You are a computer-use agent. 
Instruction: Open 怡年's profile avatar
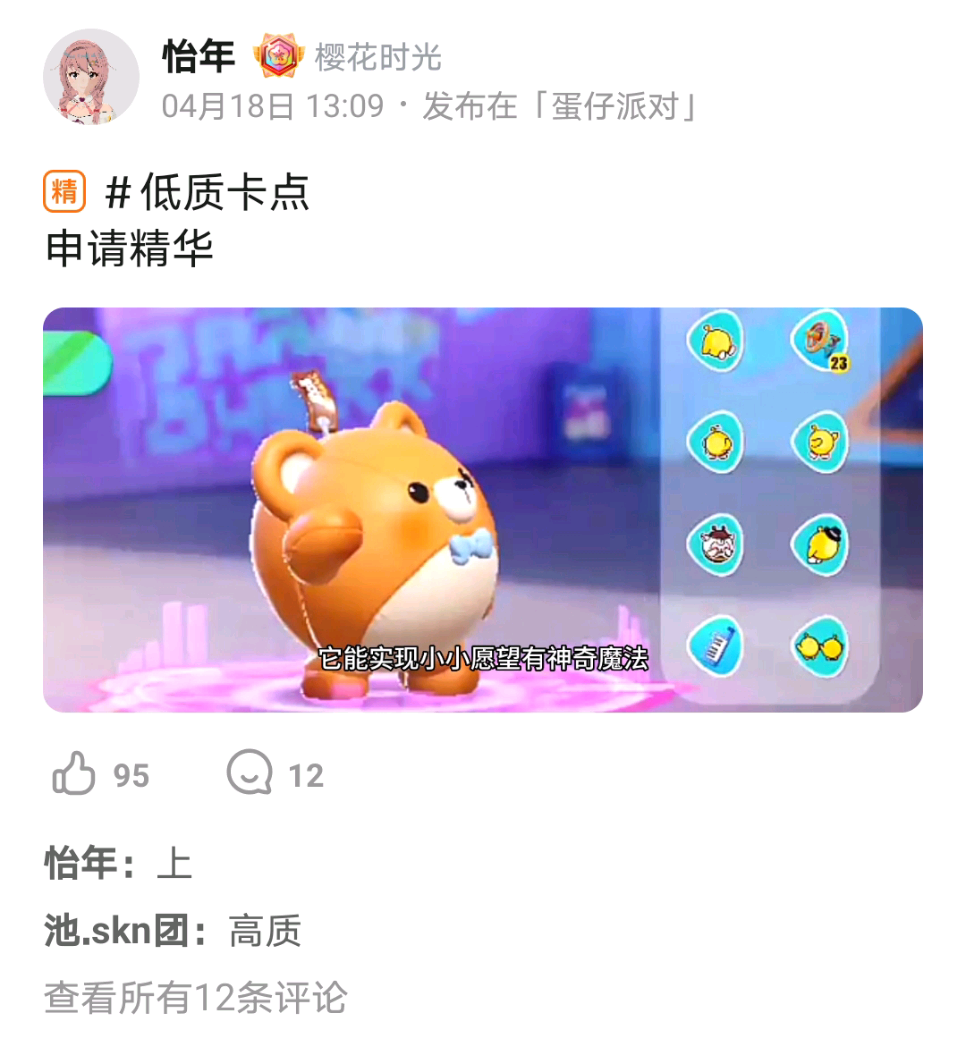[91, 76]
